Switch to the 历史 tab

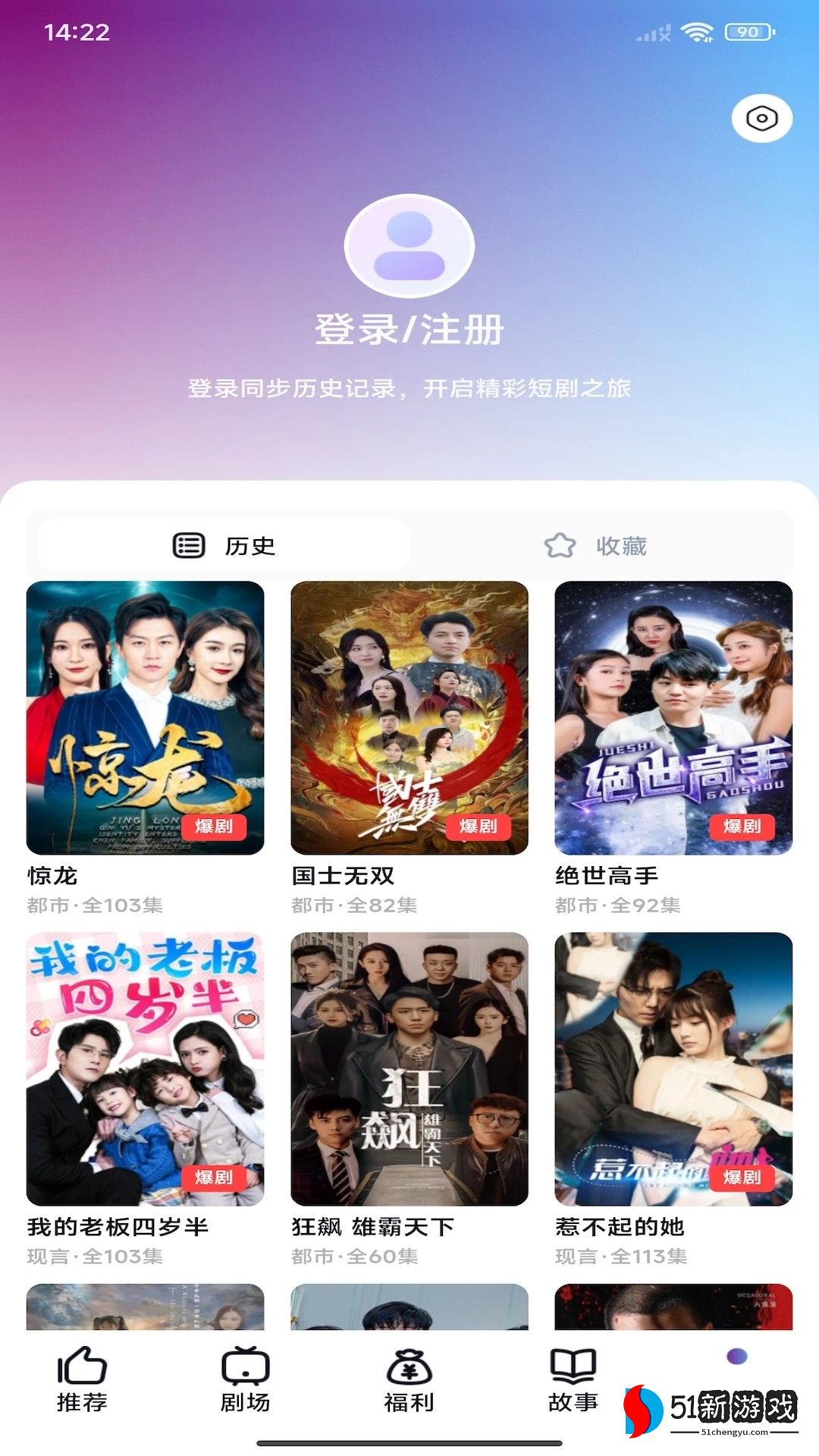pos(224,545)
